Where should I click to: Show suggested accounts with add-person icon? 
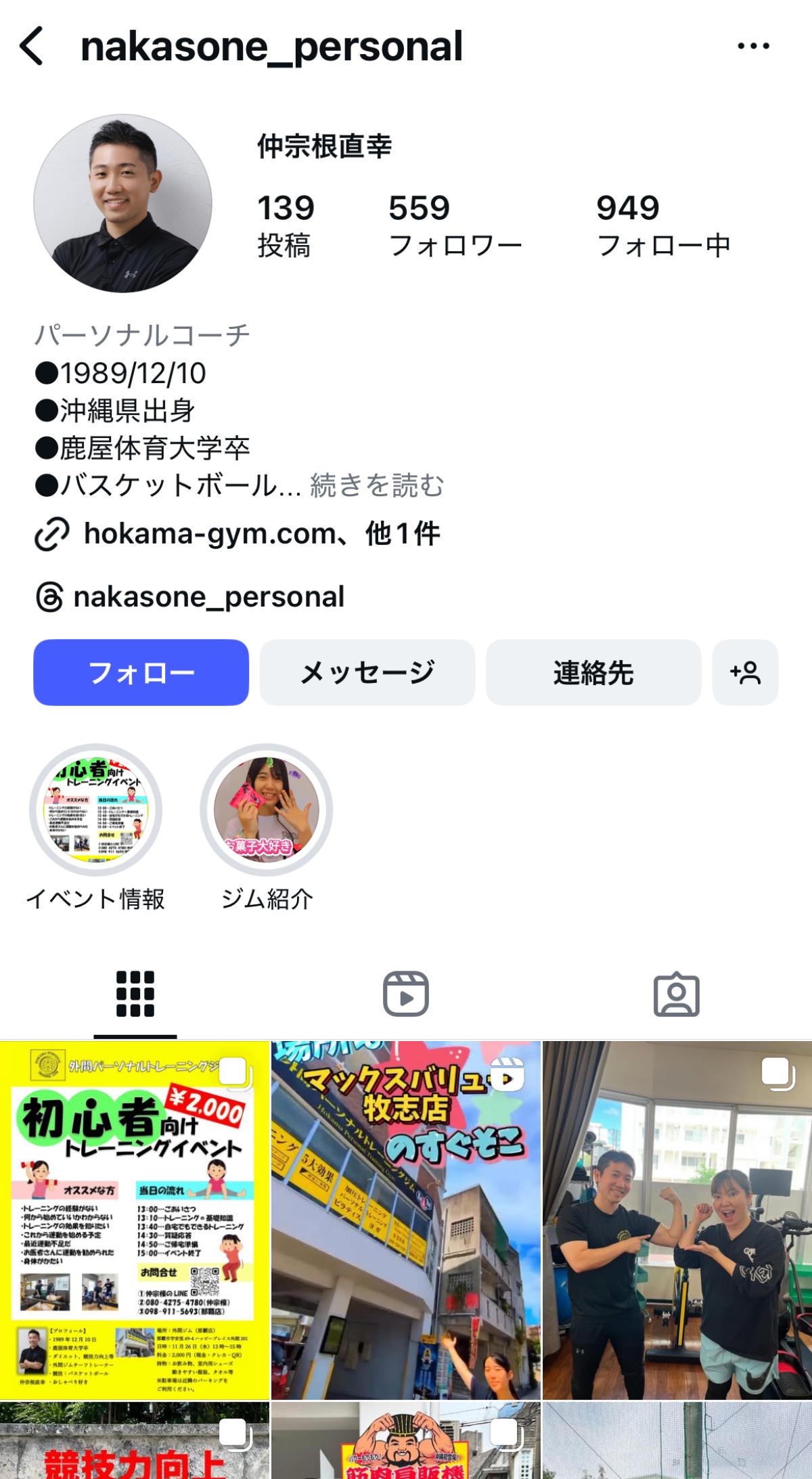click(x=745, y=672)
